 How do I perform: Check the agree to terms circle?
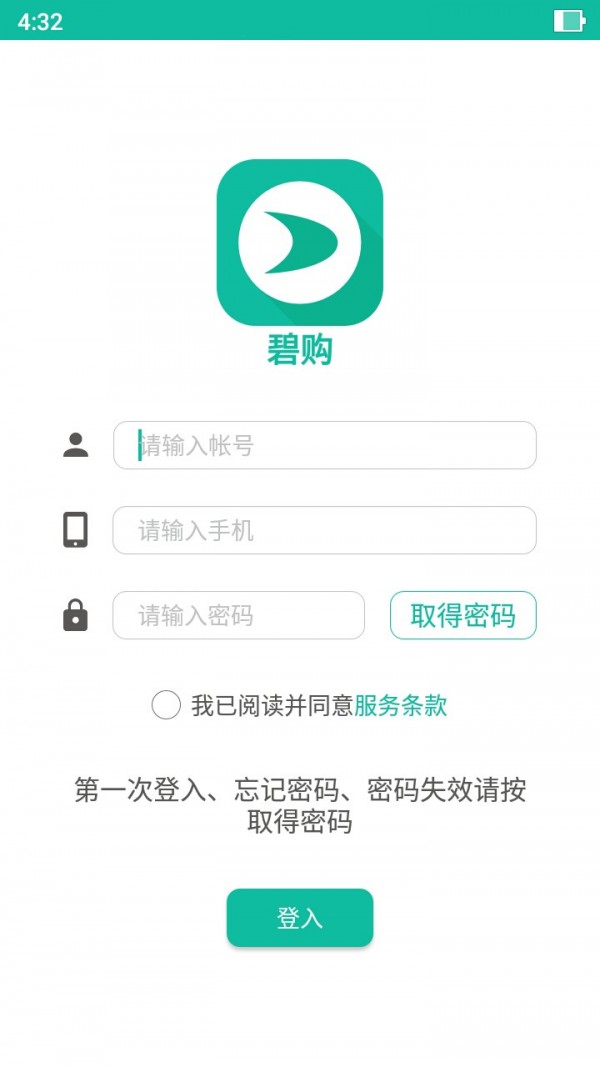click(x=166, y=705)
